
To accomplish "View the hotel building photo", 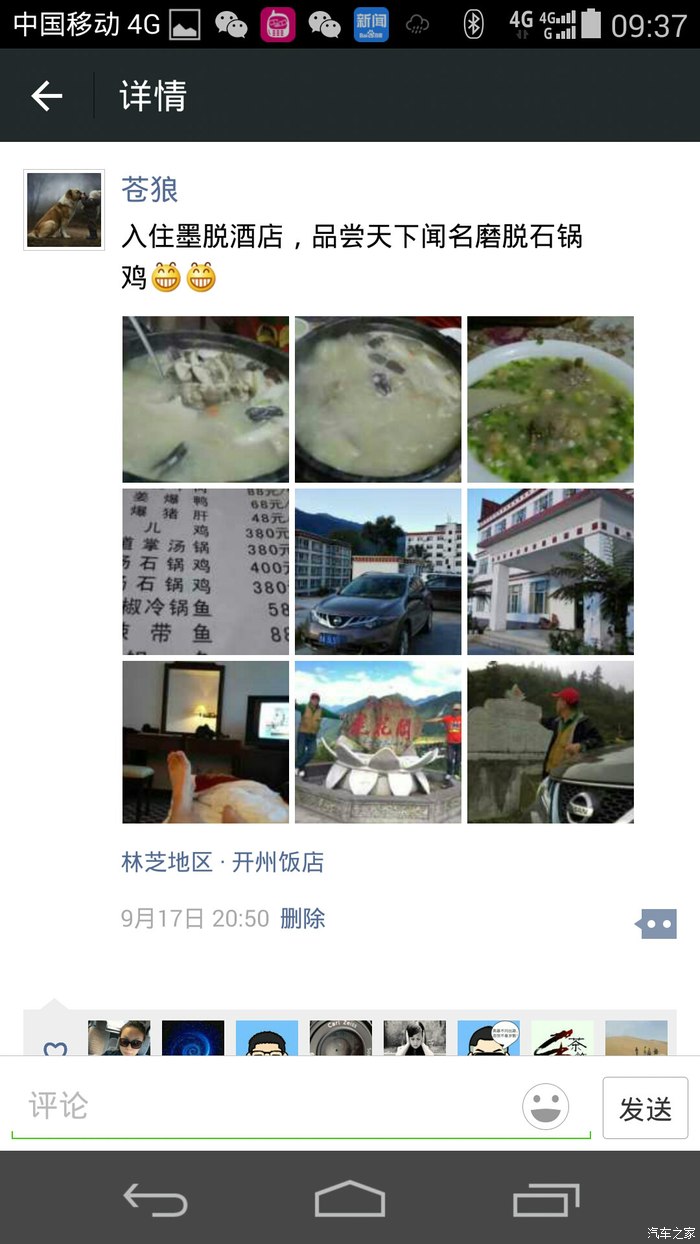I will (x=550, y=571).
